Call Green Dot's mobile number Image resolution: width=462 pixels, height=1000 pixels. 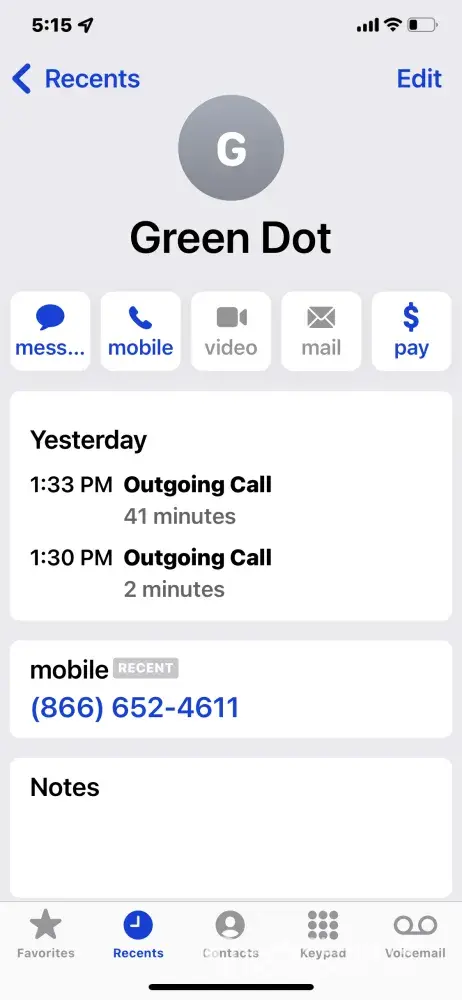(x=140, y=331)
